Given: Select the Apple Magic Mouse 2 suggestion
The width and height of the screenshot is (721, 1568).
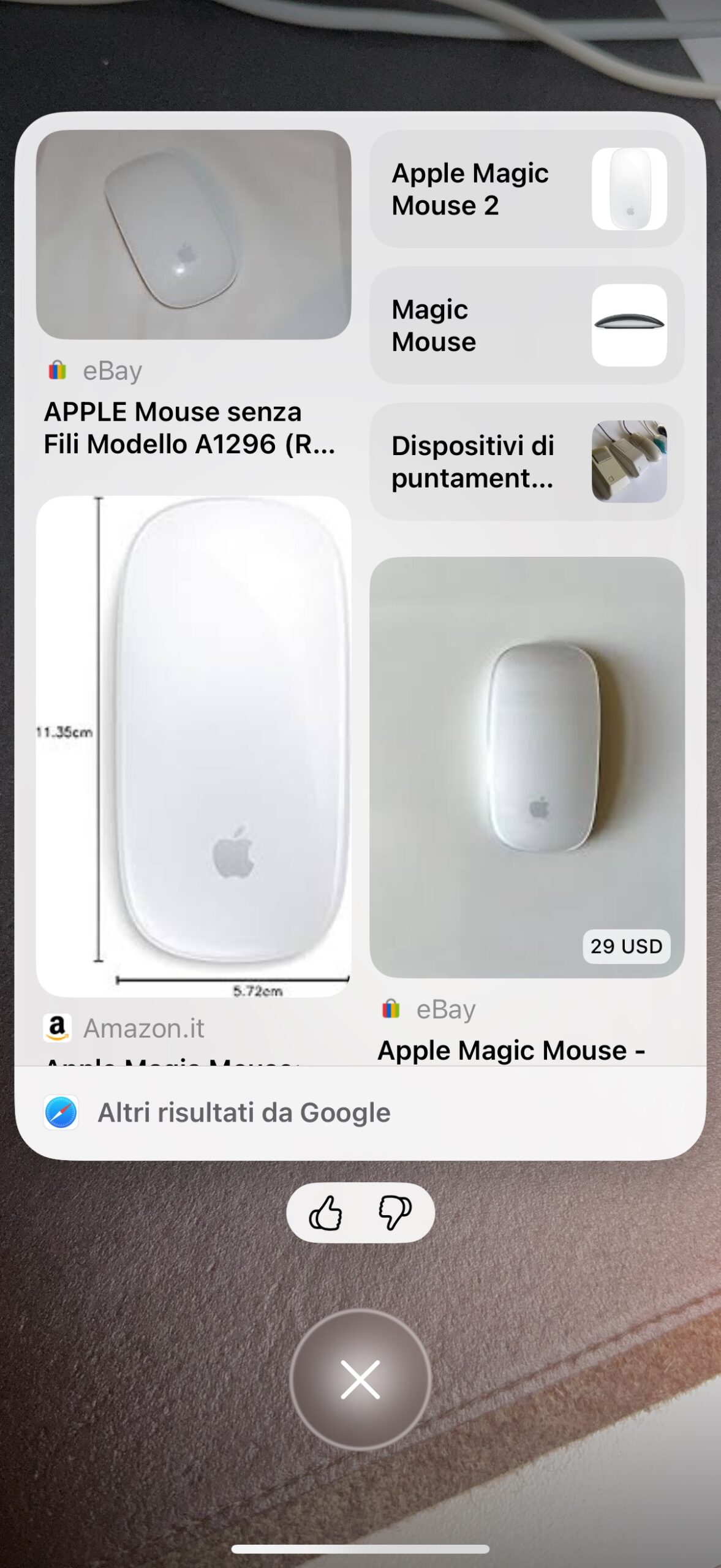Looking at the screenshot, I should coord(527,189).
